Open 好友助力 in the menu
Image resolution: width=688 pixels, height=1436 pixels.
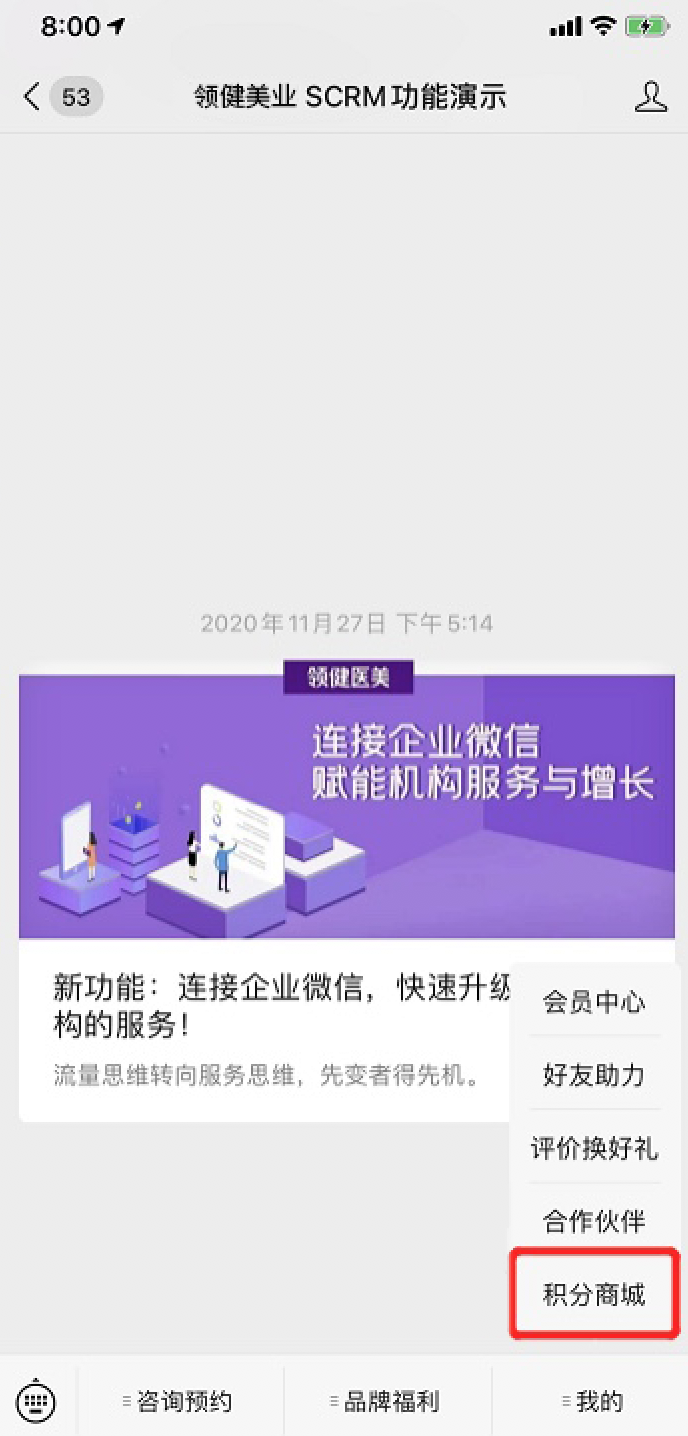(x=594, y=1075)
